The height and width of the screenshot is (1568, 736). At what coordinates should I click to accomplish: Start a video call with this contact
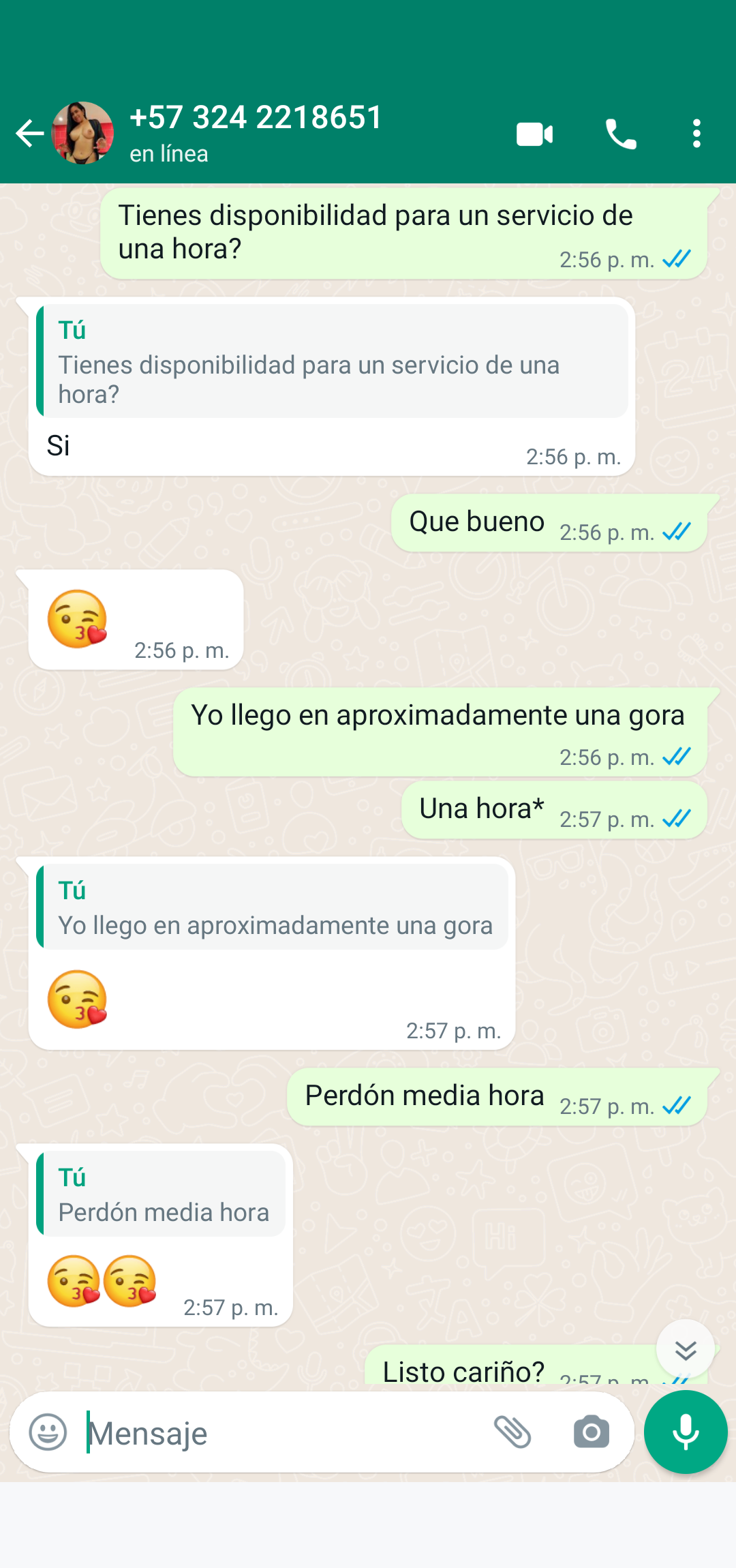click(x=535, y=134)
